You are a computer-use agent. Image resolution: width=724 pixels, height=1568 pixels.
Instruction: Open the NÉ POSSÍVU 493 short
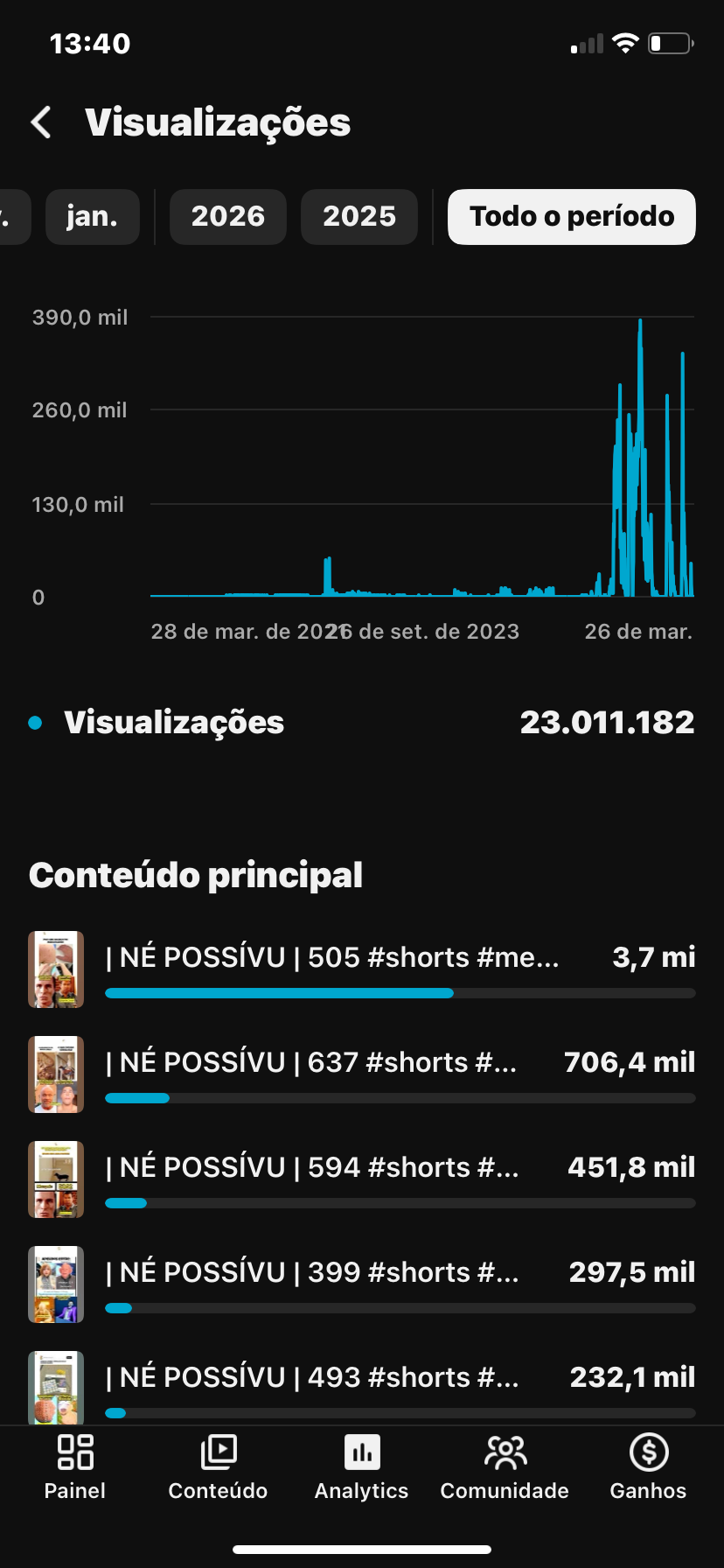312,1378
